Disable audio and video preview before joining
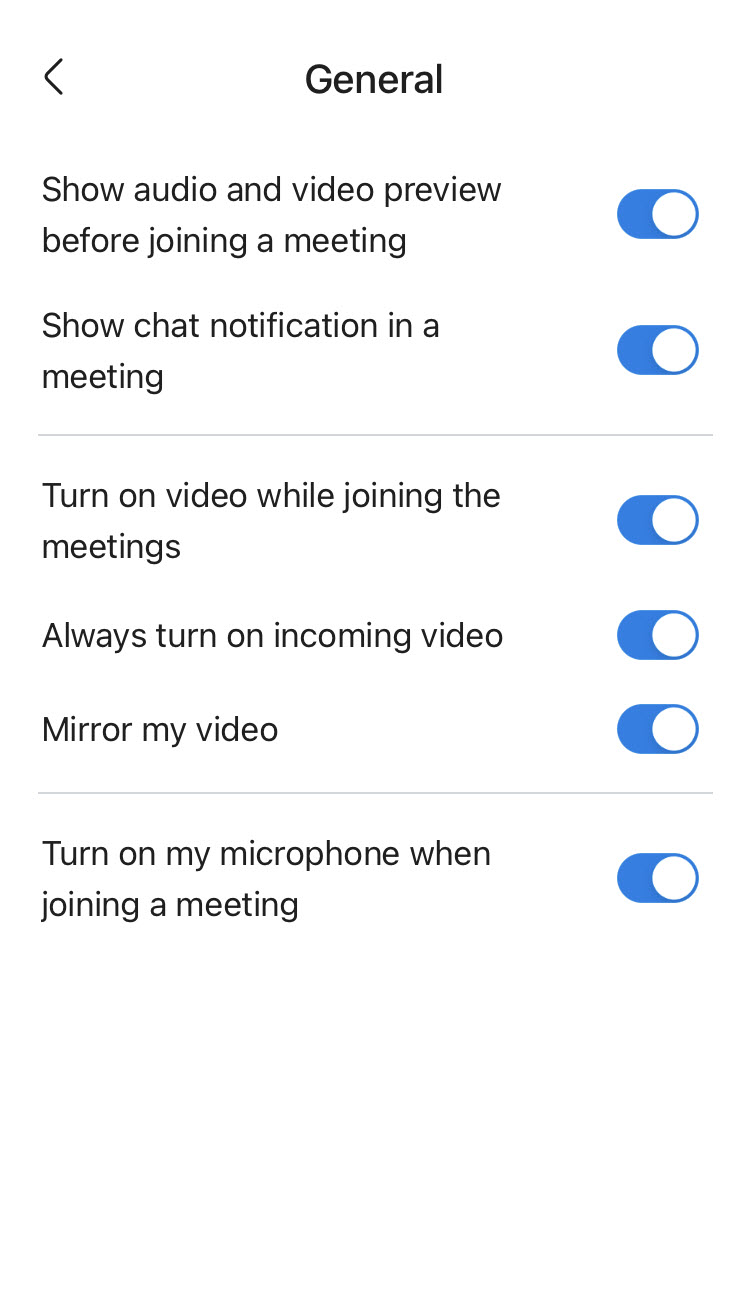This screenshot has height=1290, width=750. [657, 214]
